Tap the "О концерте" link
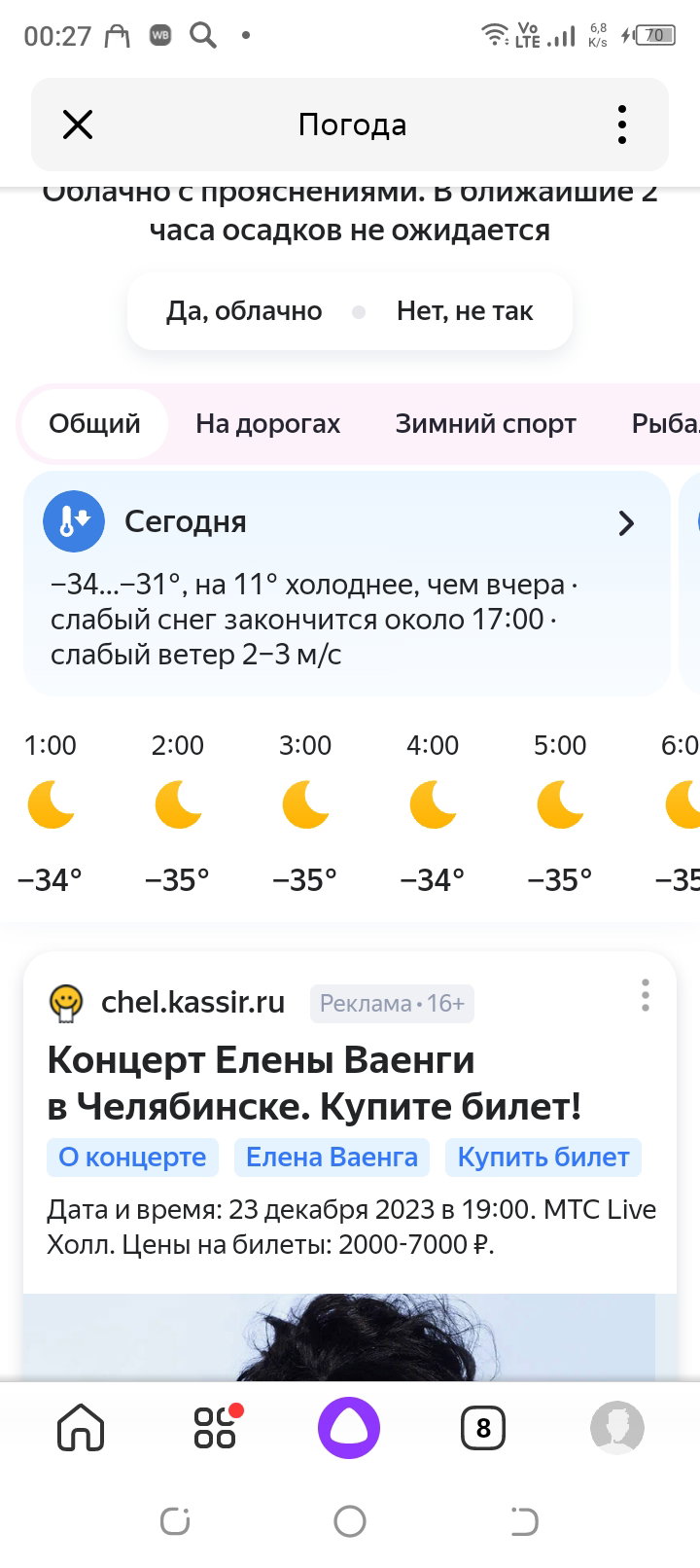This screenshot has width=700, height=1568. (132, 1158)
